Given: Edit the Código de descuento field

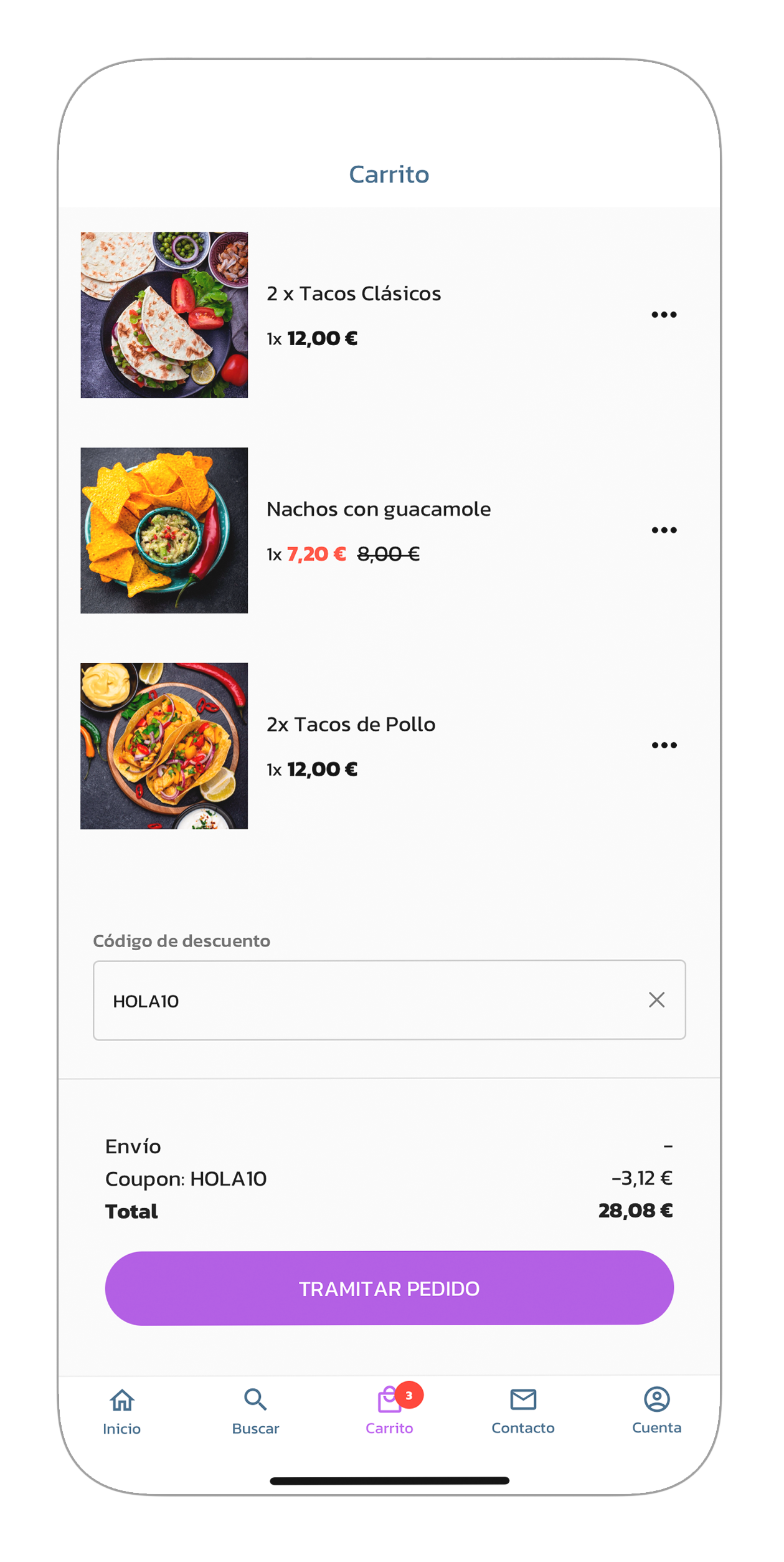Looking at the screenshot, I should tap(367, 1001).
